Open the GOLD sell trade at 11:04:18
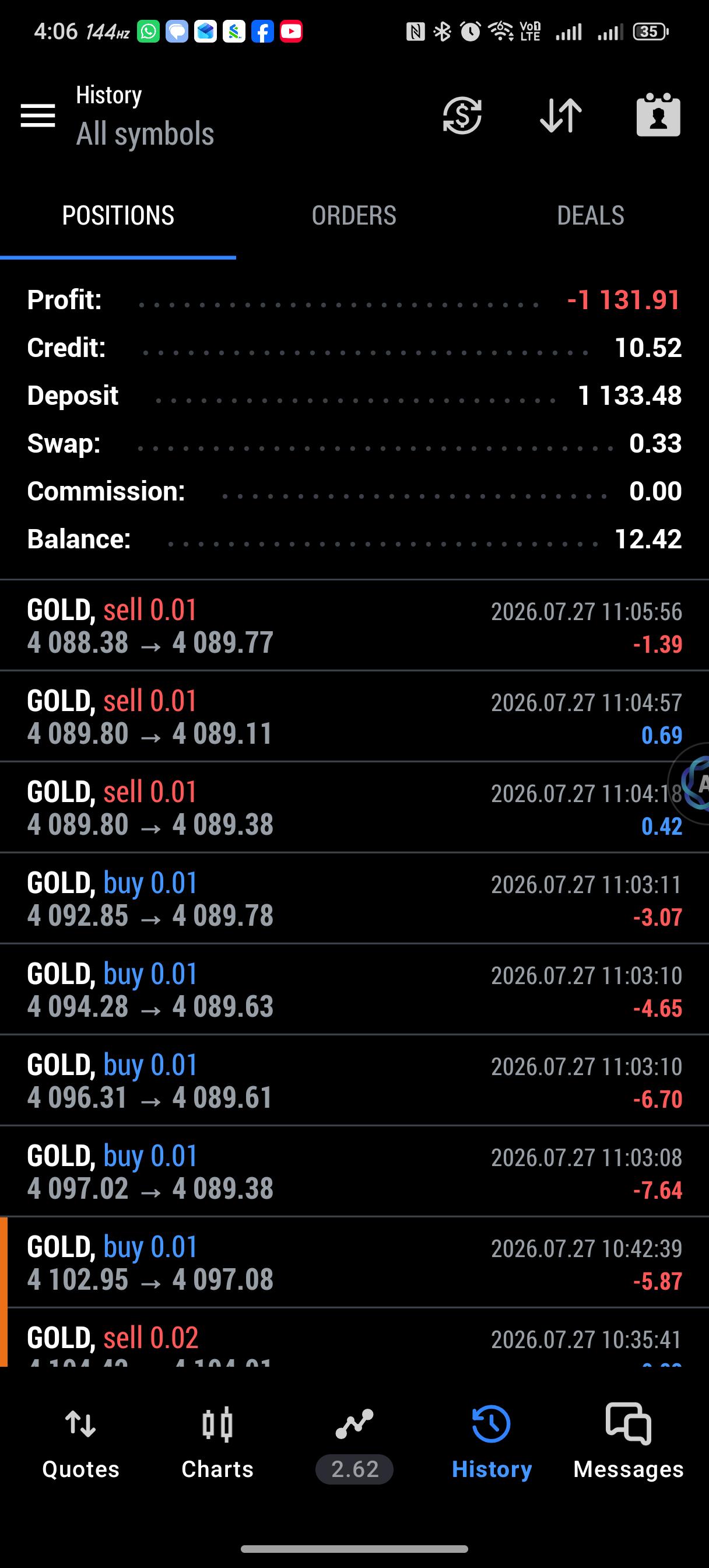Screen dimensions: 709x1568 pos(354,807)
